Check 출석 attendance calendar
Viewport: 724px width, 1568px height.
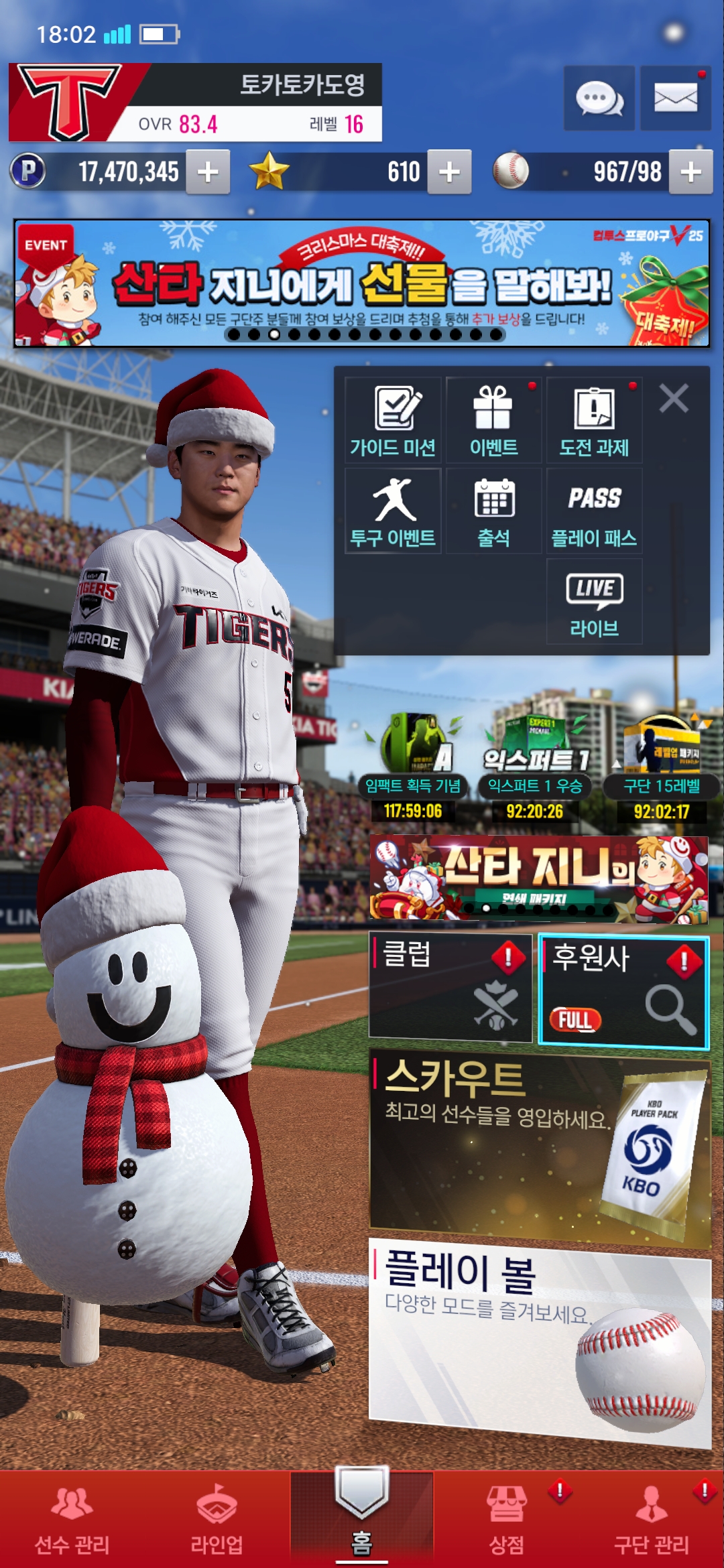(493, 511)
